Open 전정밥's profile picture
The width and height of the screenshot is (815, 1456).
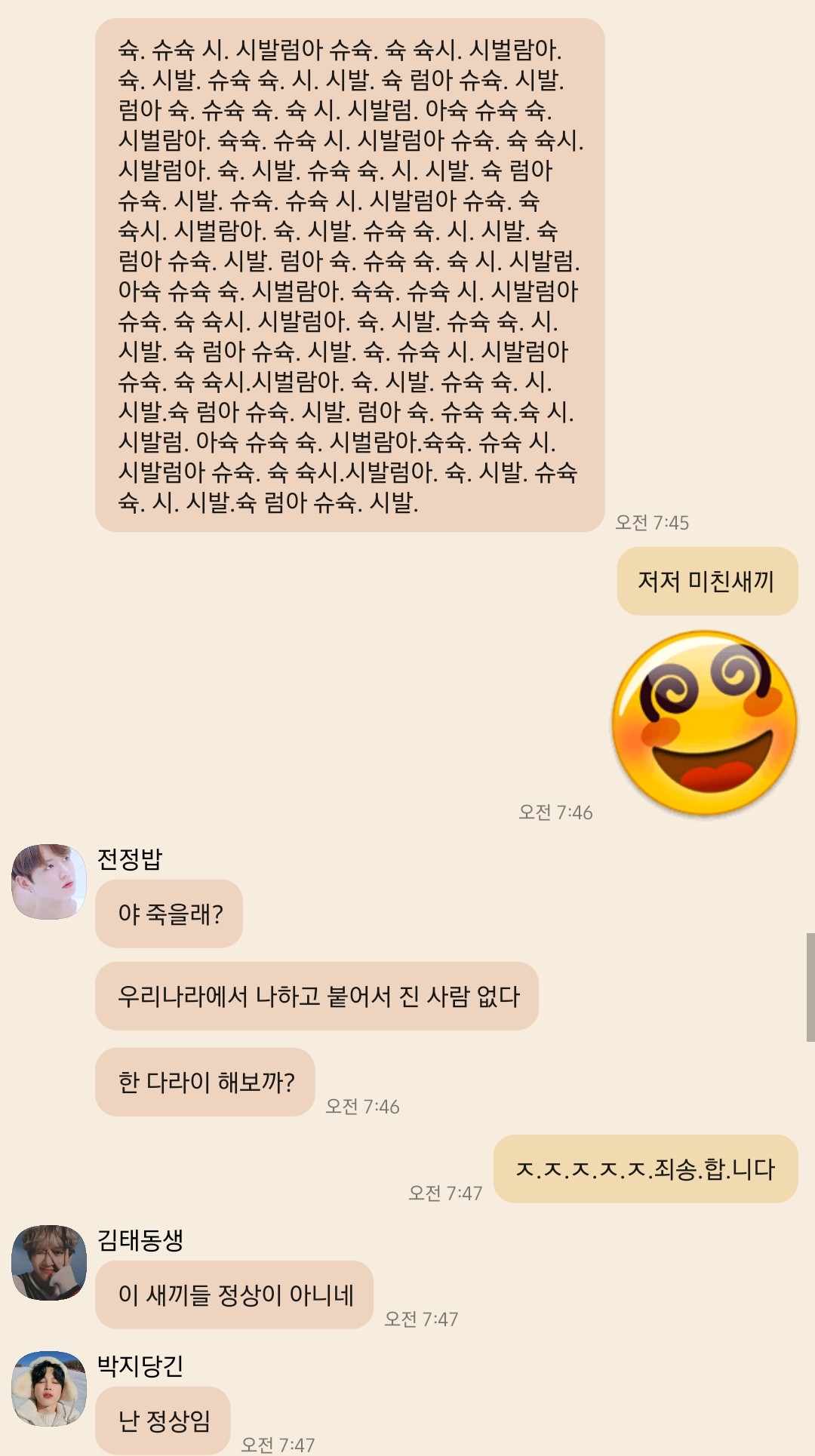49,881
